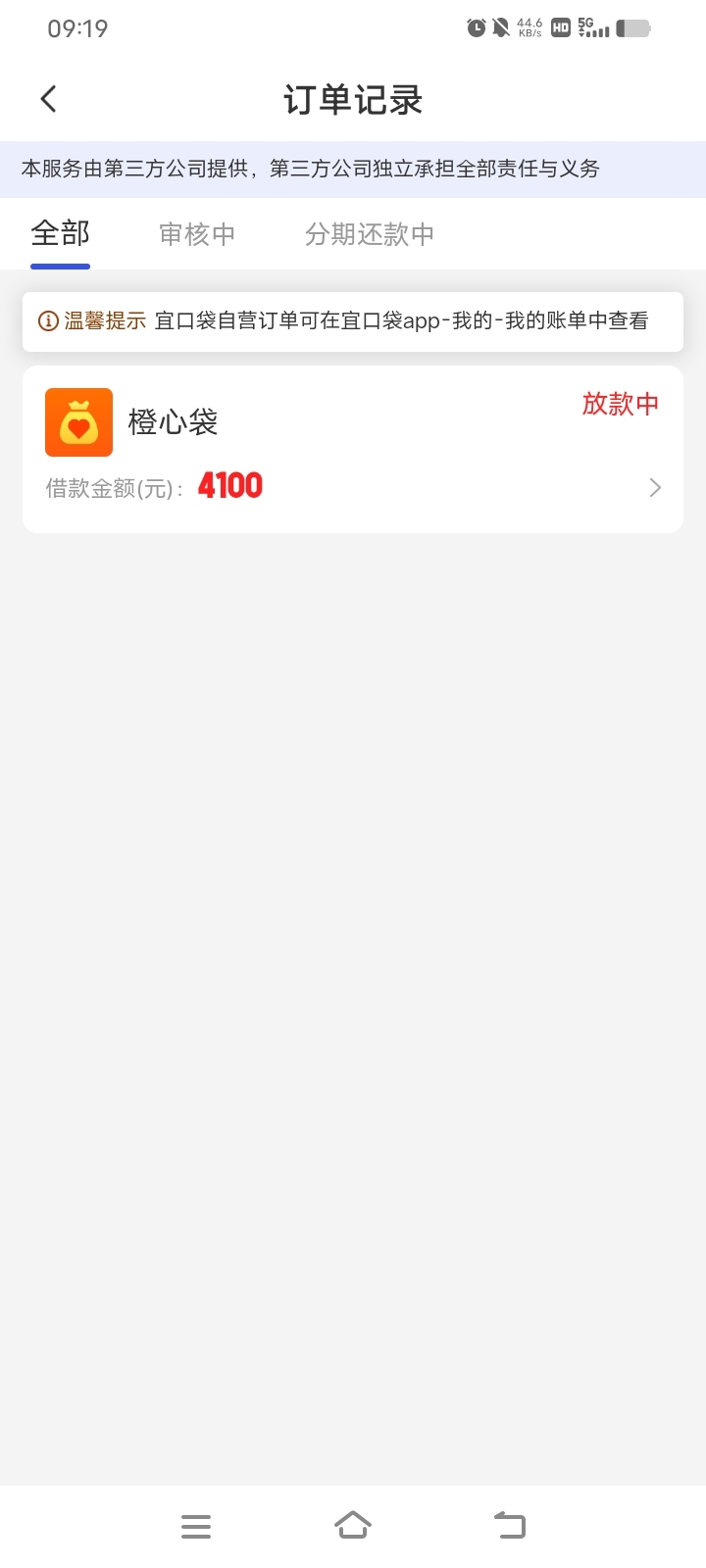The width and height of the screenshot is (706, 1568).
Task: Tap the system home button
Action: click(x=353, y=1525)
